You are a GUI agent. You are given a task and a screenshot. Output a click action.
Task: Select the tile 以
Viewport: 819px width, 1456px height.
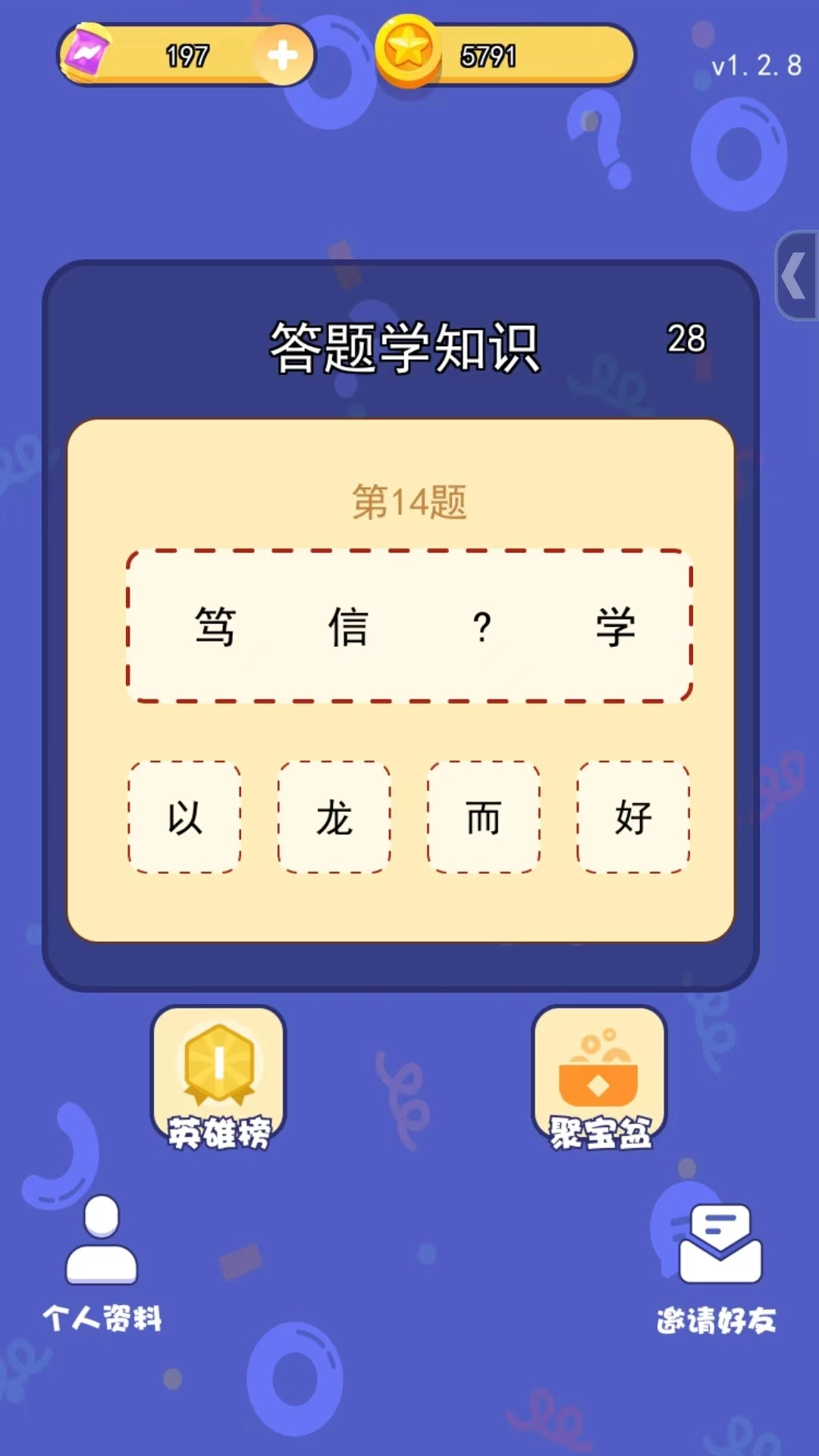[184, 817]
